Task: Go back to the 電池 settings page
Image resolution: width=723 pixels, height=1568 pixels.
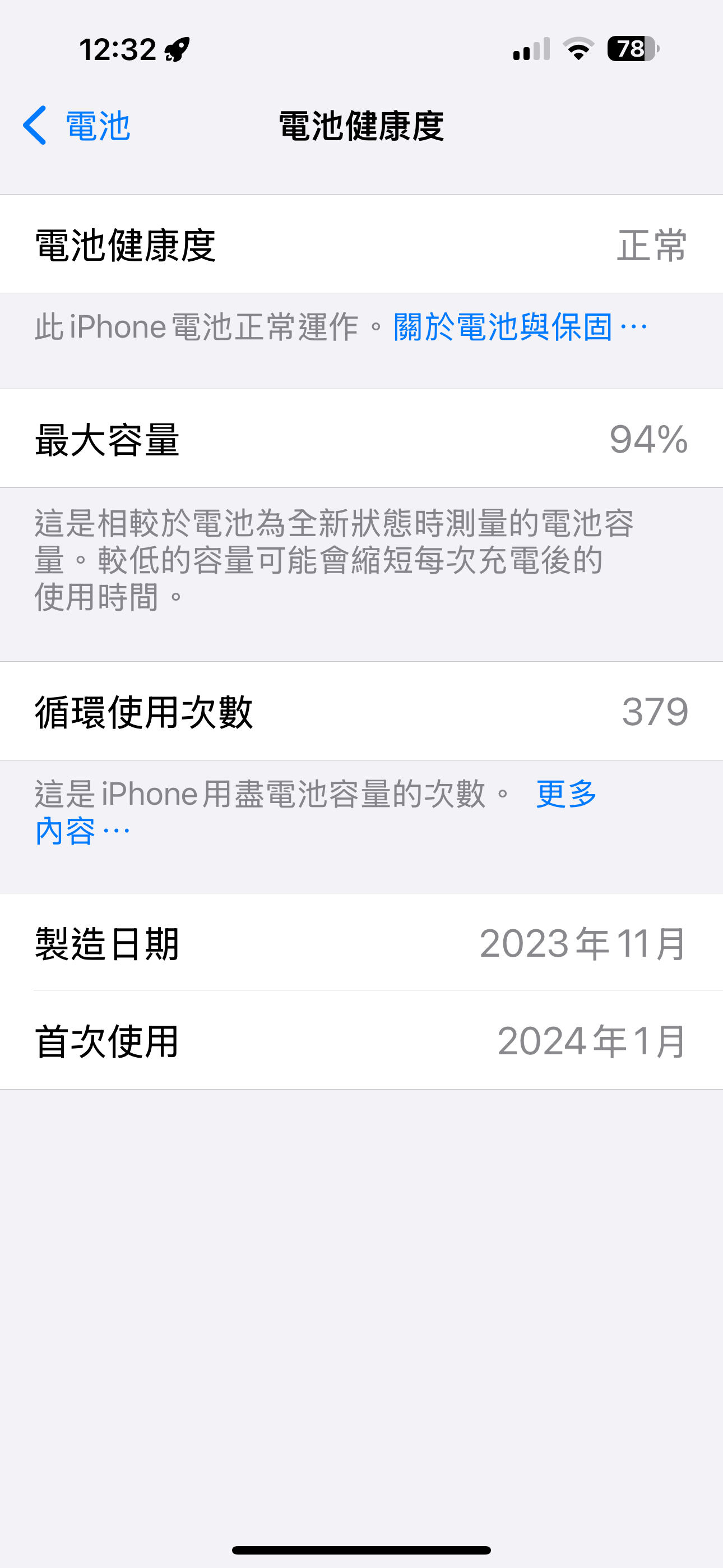Action: (77, 126)
